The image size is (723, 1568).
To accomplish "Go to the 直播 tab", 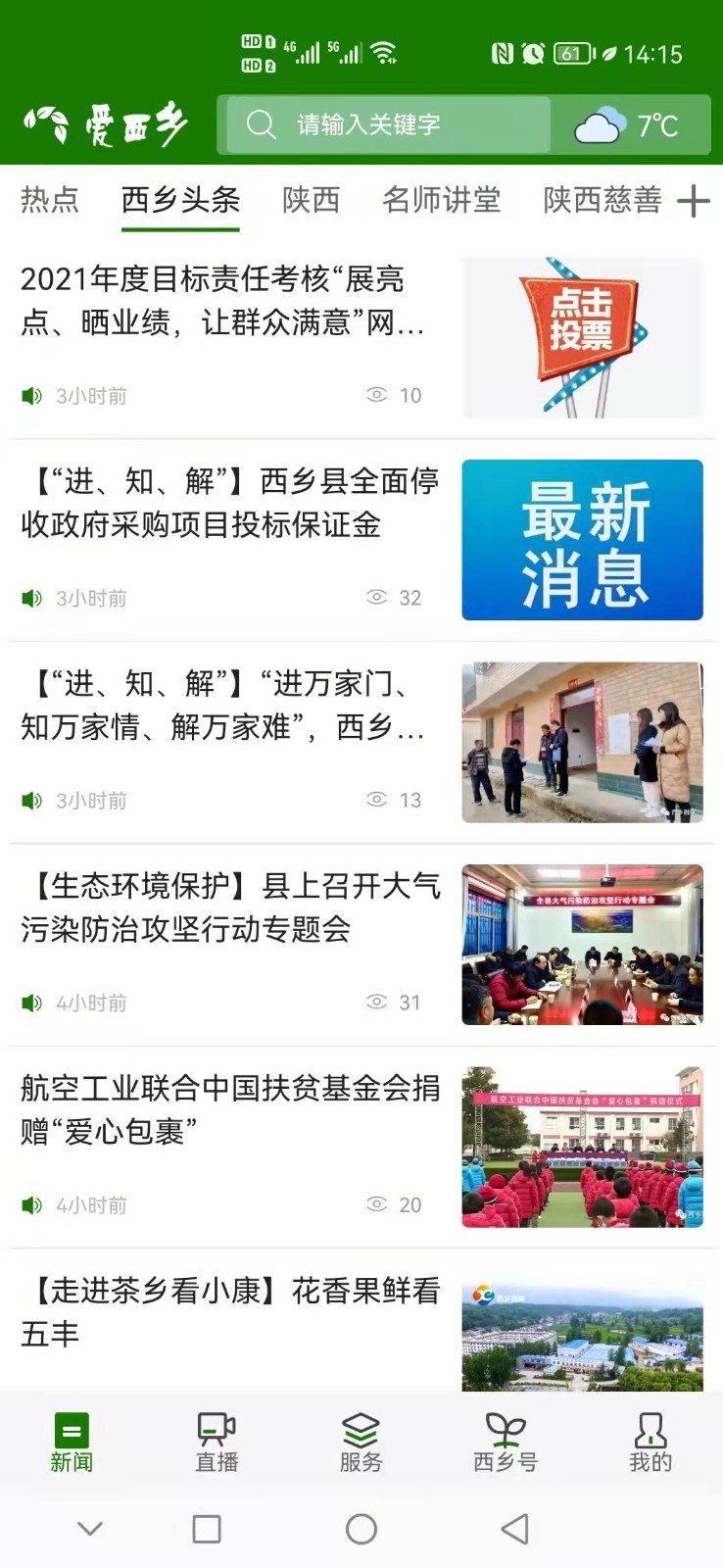I will pos(217,1443).
